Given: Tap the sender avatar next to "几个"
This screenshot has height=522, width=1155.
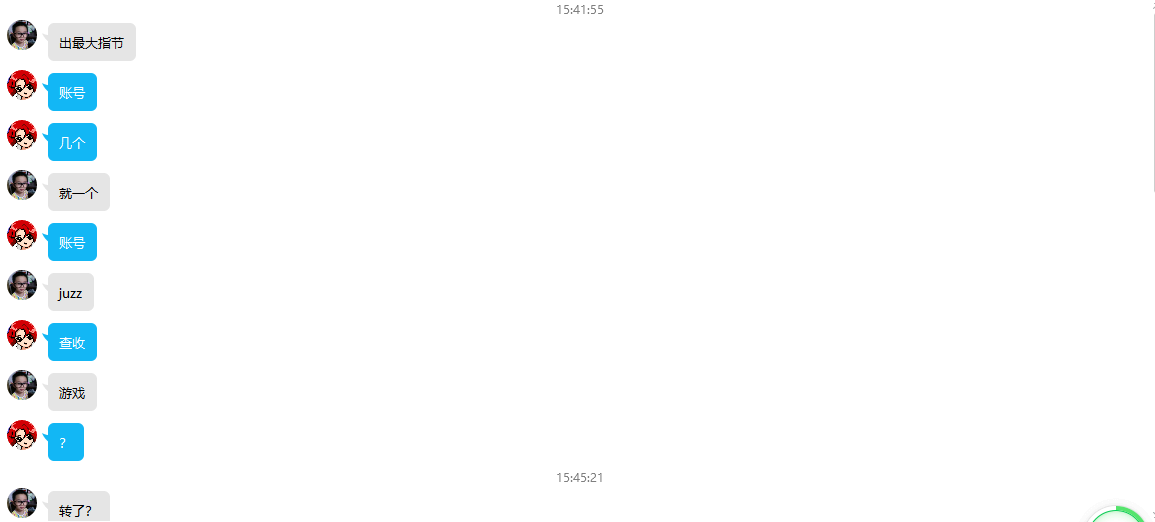Looking at the screenshot, I should pyautogui.click(x=22, y=135).
